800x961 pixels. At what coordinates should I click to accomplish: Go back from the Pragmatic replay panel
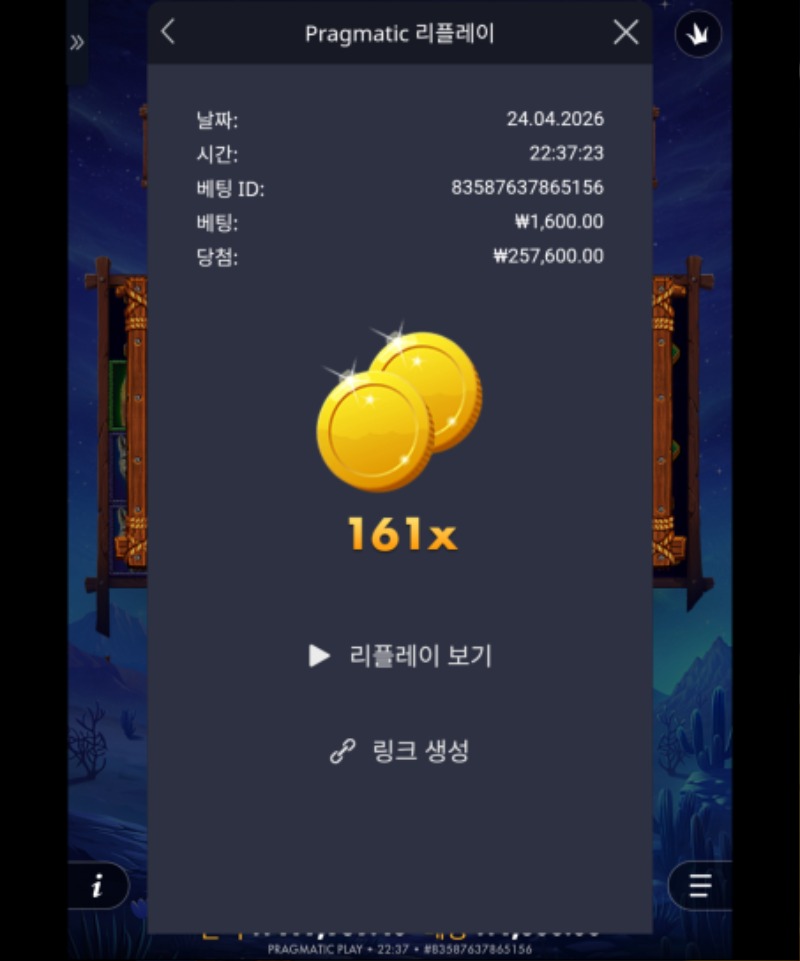point(168,32)
